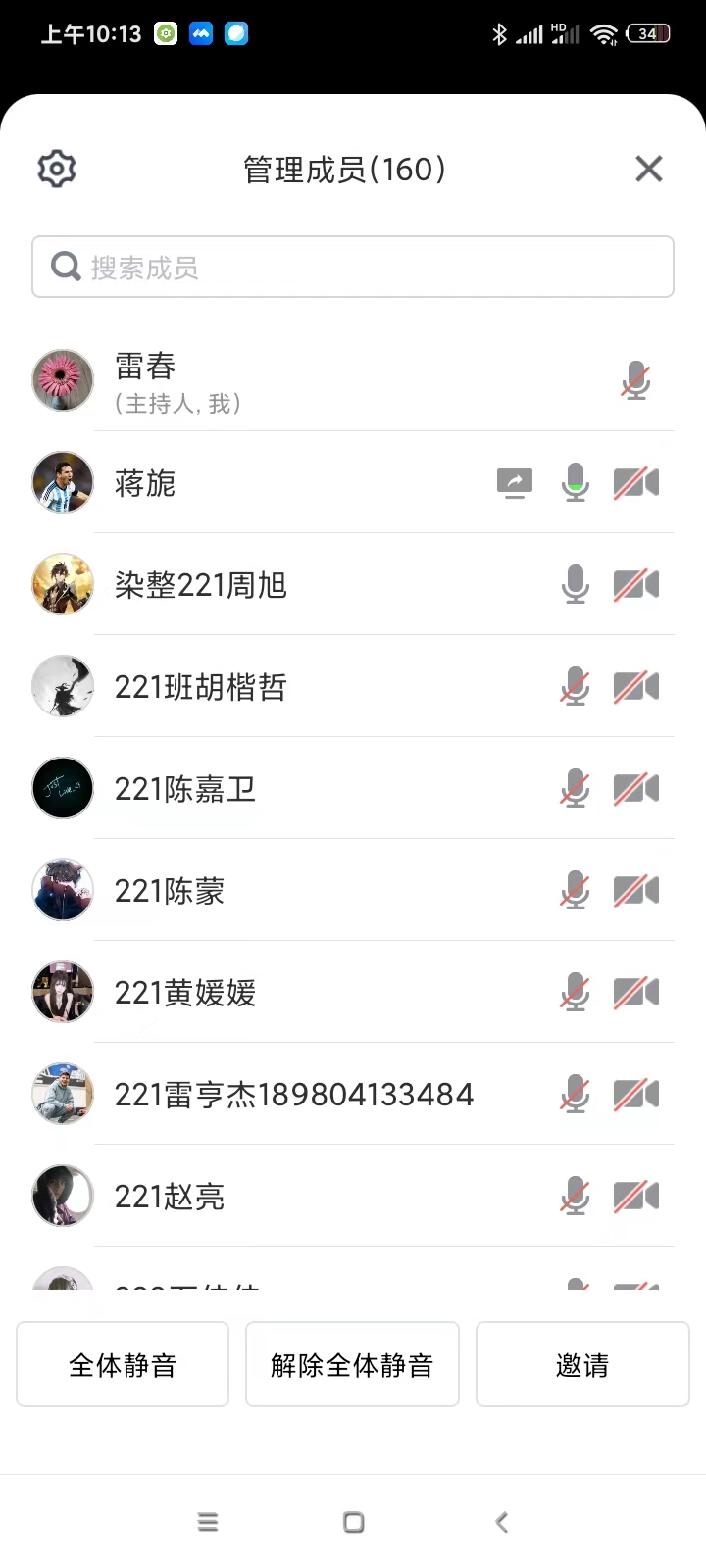Invite new members with 邀请
Screen dimensions: 706x1568
point(582,1364)
